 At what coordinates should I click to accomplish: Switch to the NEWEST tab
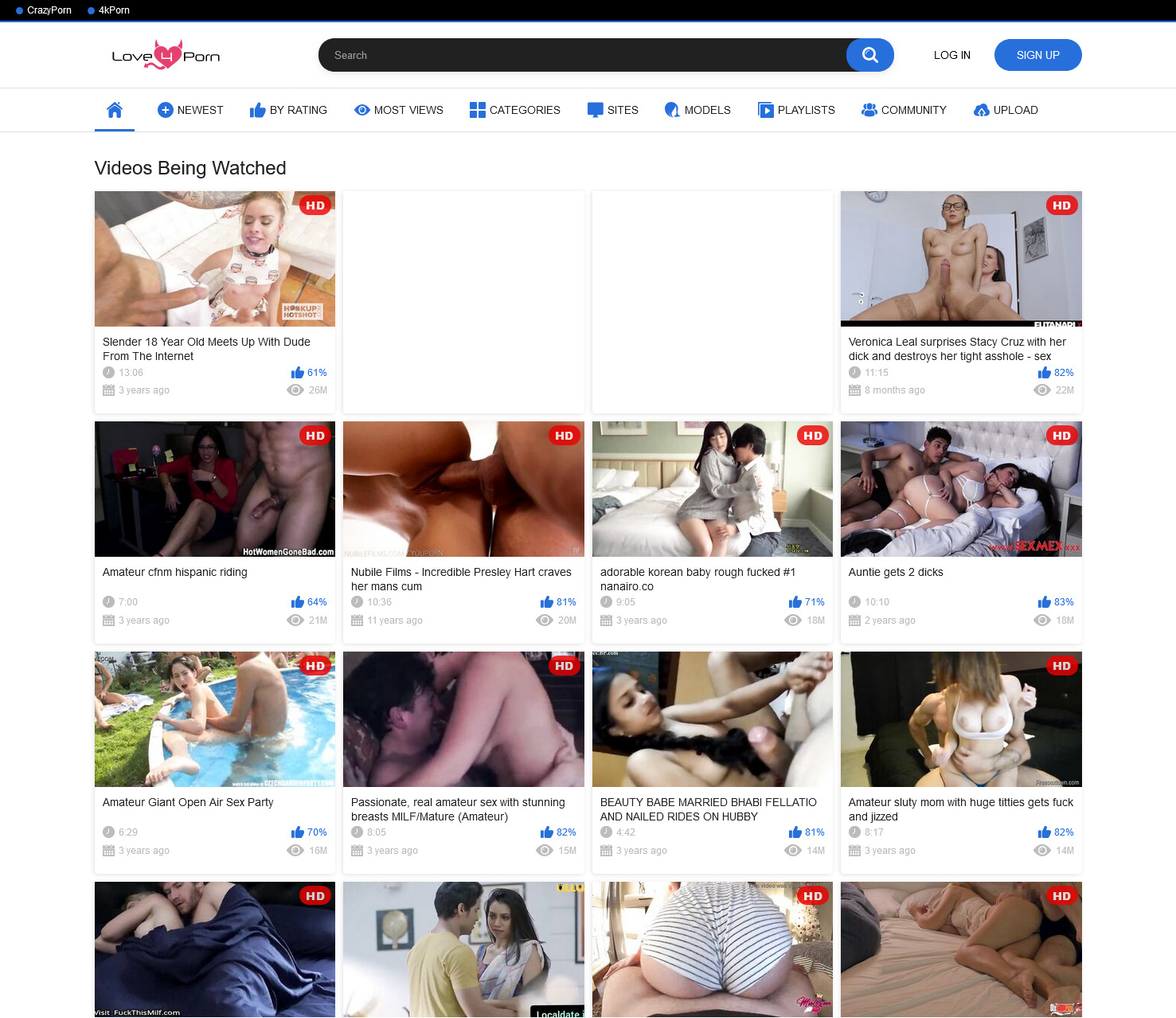(190, 110)
